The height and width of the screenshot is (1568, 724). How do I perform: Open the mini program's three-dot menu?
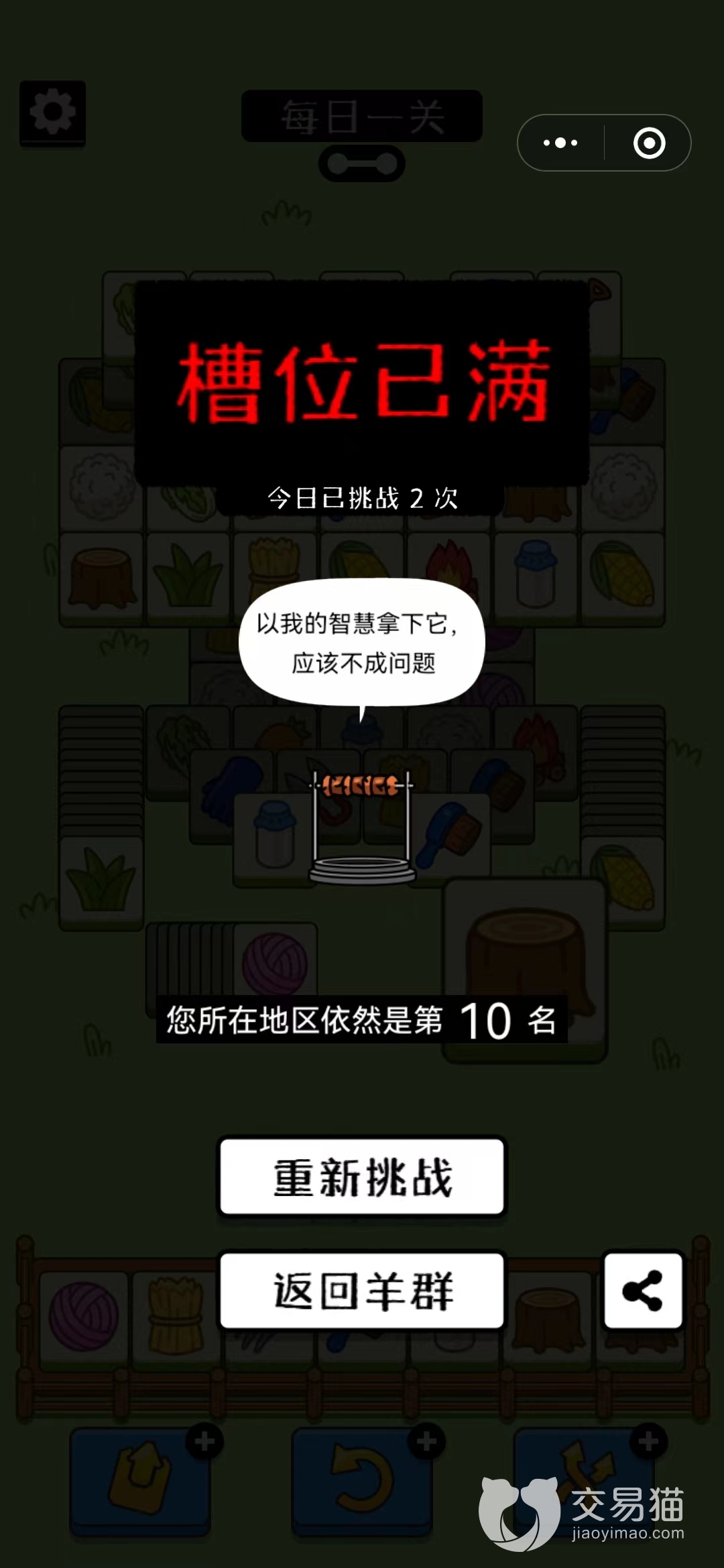[560, 143]
